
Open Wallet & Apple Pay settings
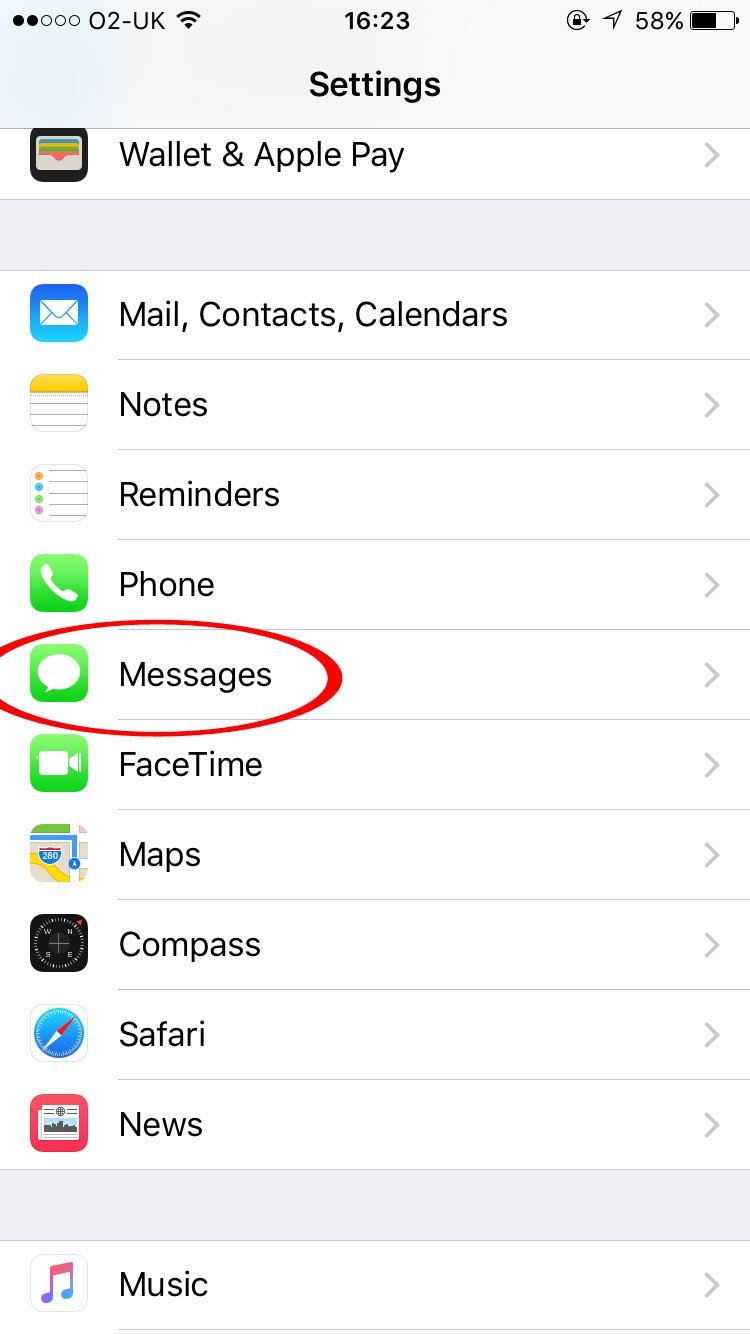click(x=375, y=156)
